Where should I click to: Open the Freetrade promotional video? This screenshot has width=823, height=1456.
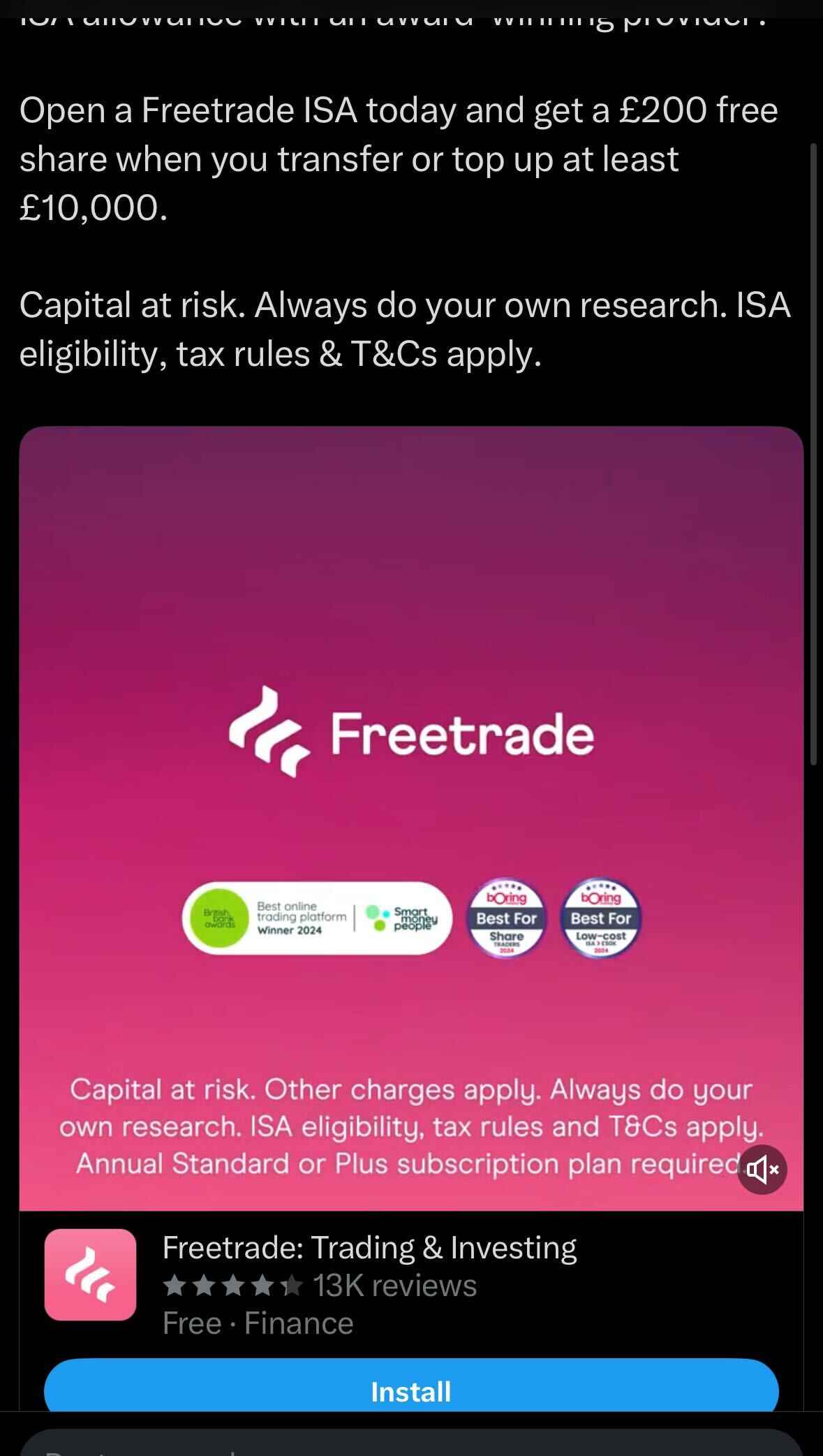[411, 818]
